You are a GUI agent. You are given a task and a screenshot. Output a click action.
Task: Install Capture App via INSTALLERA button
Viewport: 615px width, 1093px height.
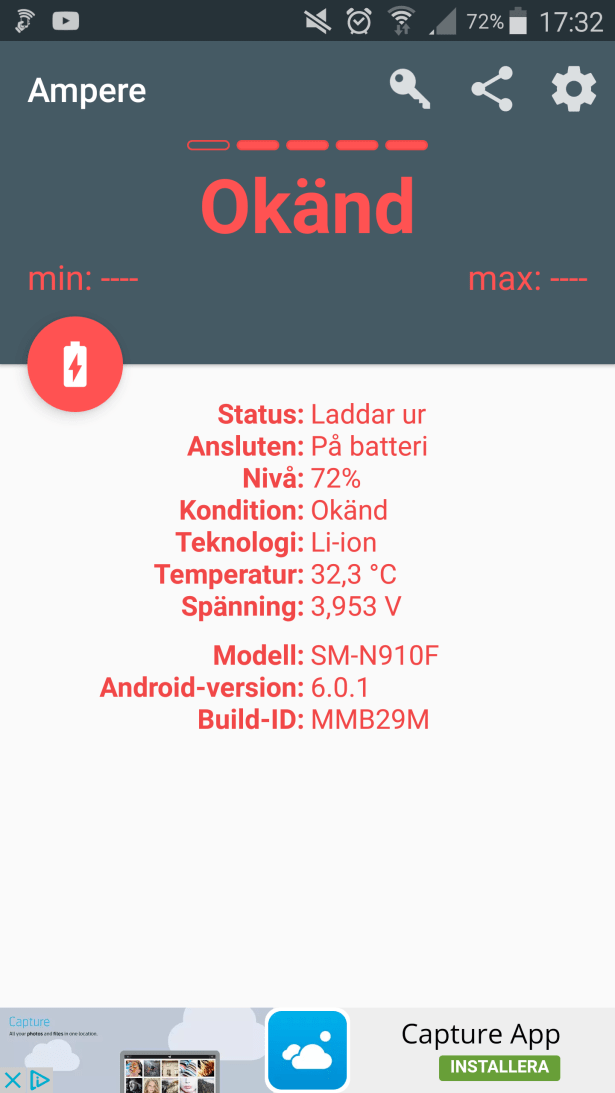point(499,1067)
